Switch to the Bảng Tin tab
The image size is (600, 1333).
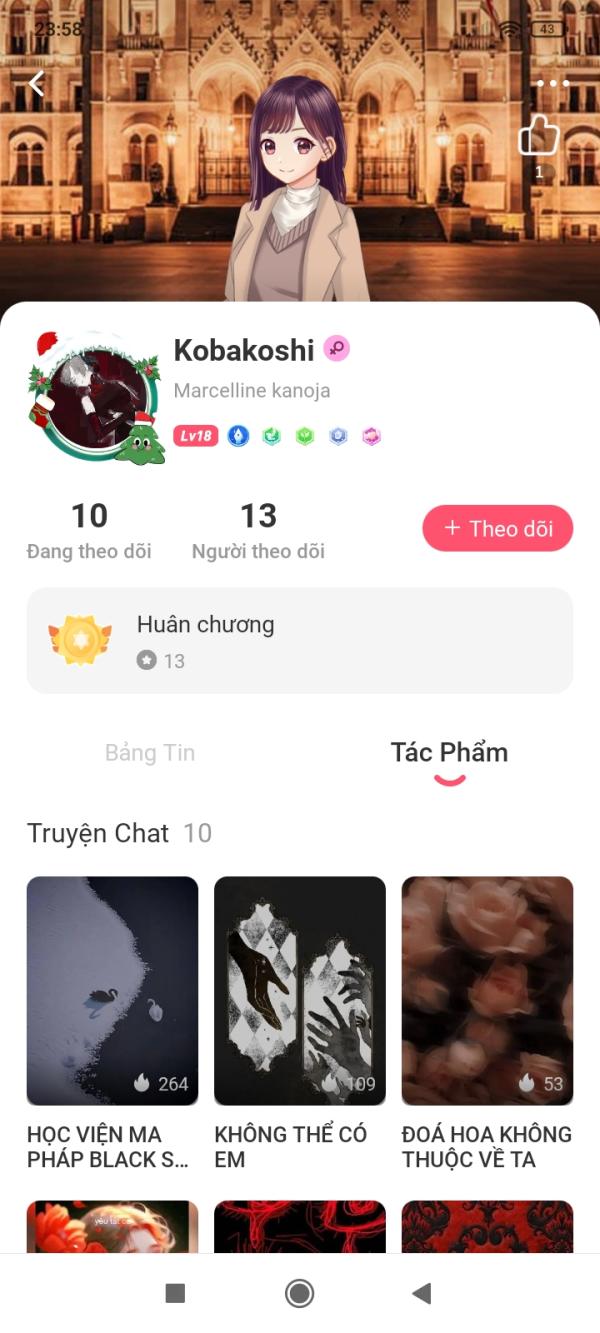pos(150,752)
